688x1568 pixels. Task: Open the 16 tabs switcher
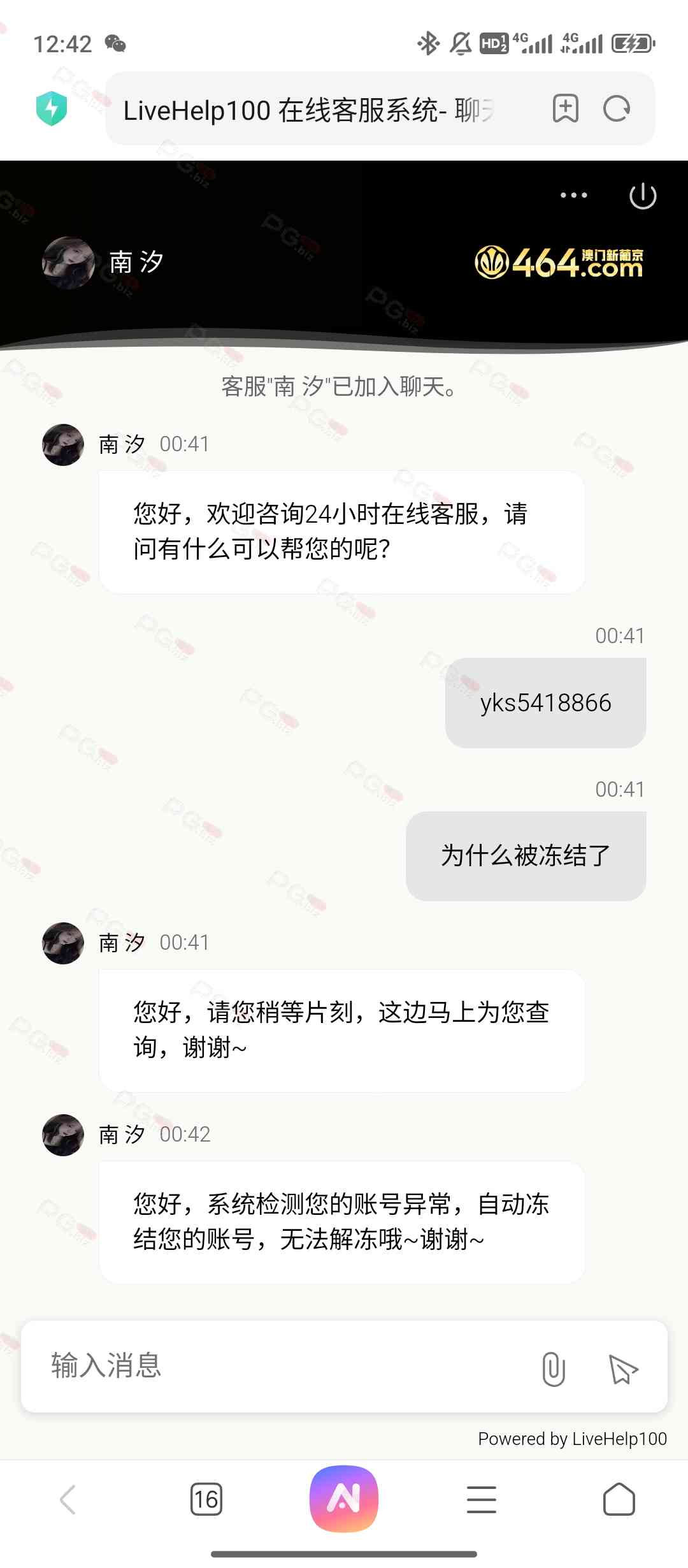click(x=206, y=1499)
